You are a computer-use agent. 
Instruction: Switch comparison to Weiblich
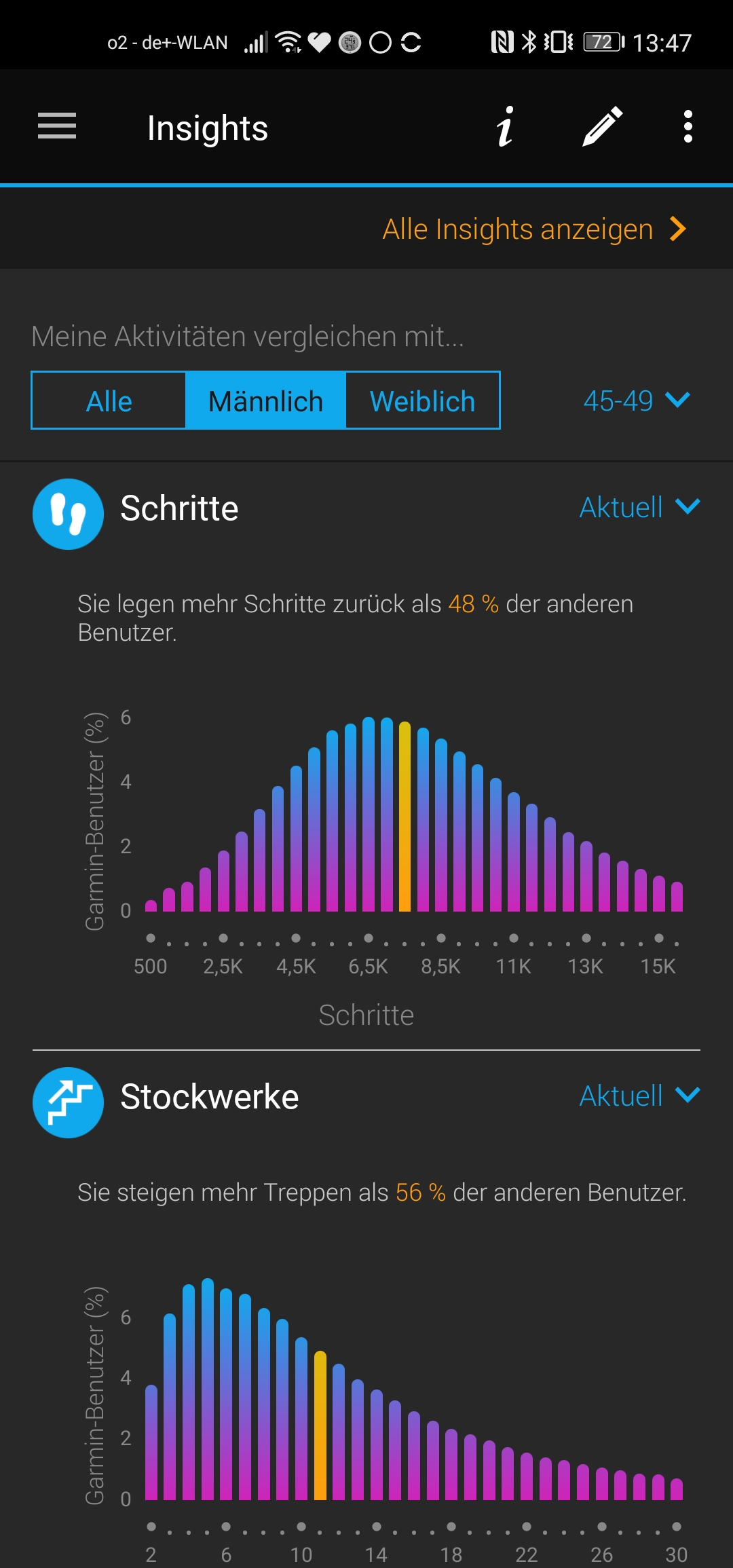422,401
